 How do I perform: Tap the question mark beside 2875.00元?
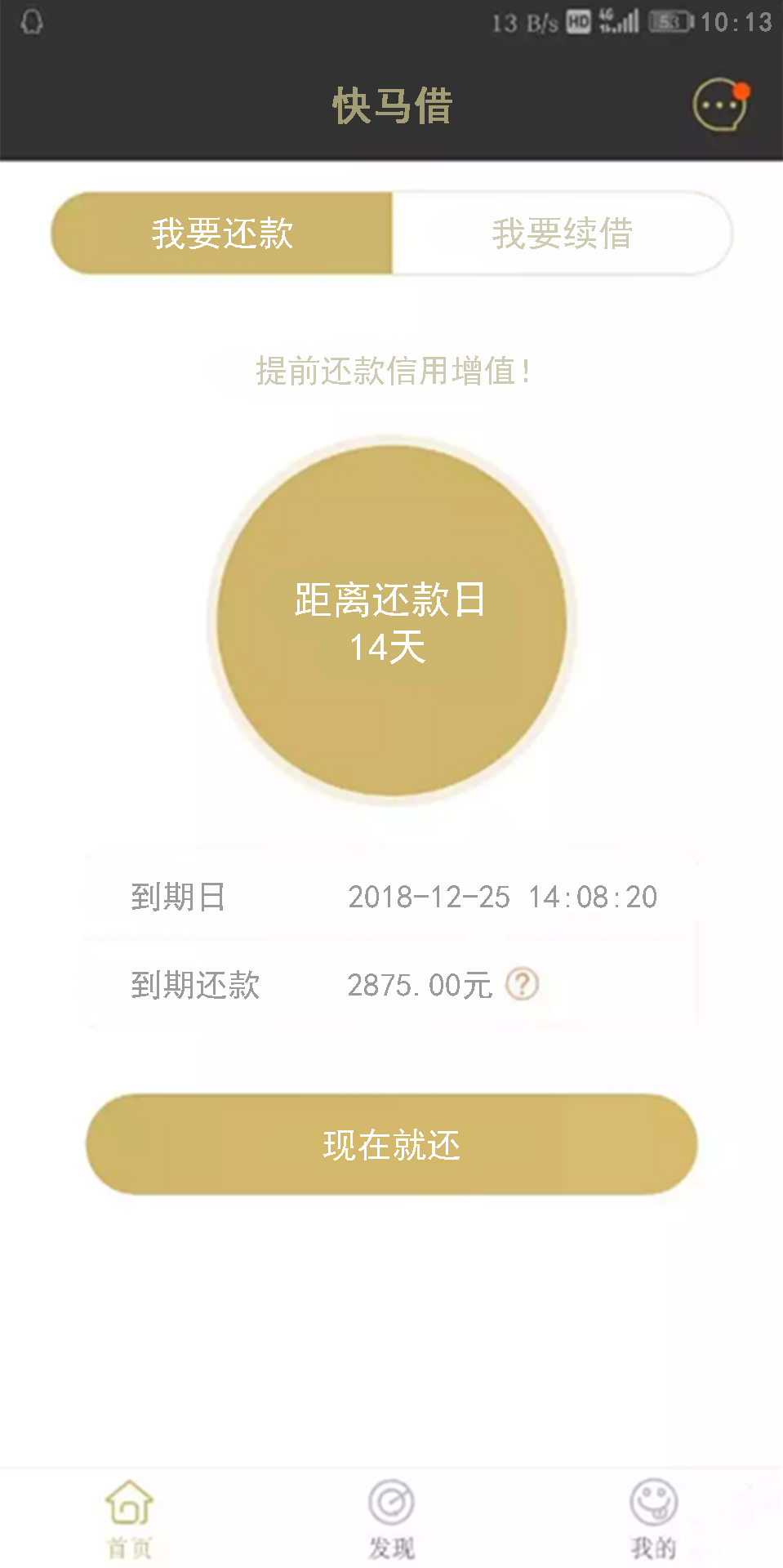522,984
